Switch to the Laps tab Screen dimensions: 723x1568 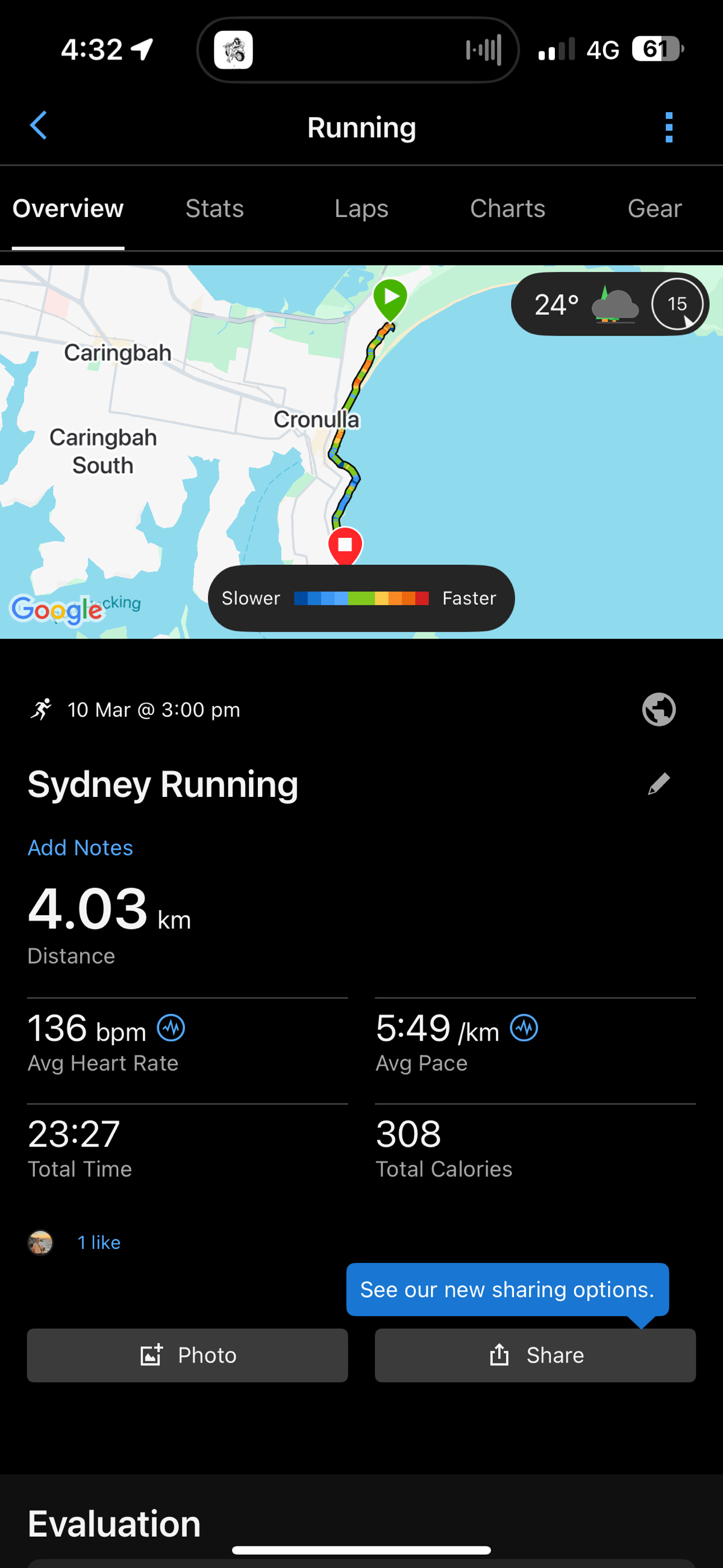click(361, 209)
